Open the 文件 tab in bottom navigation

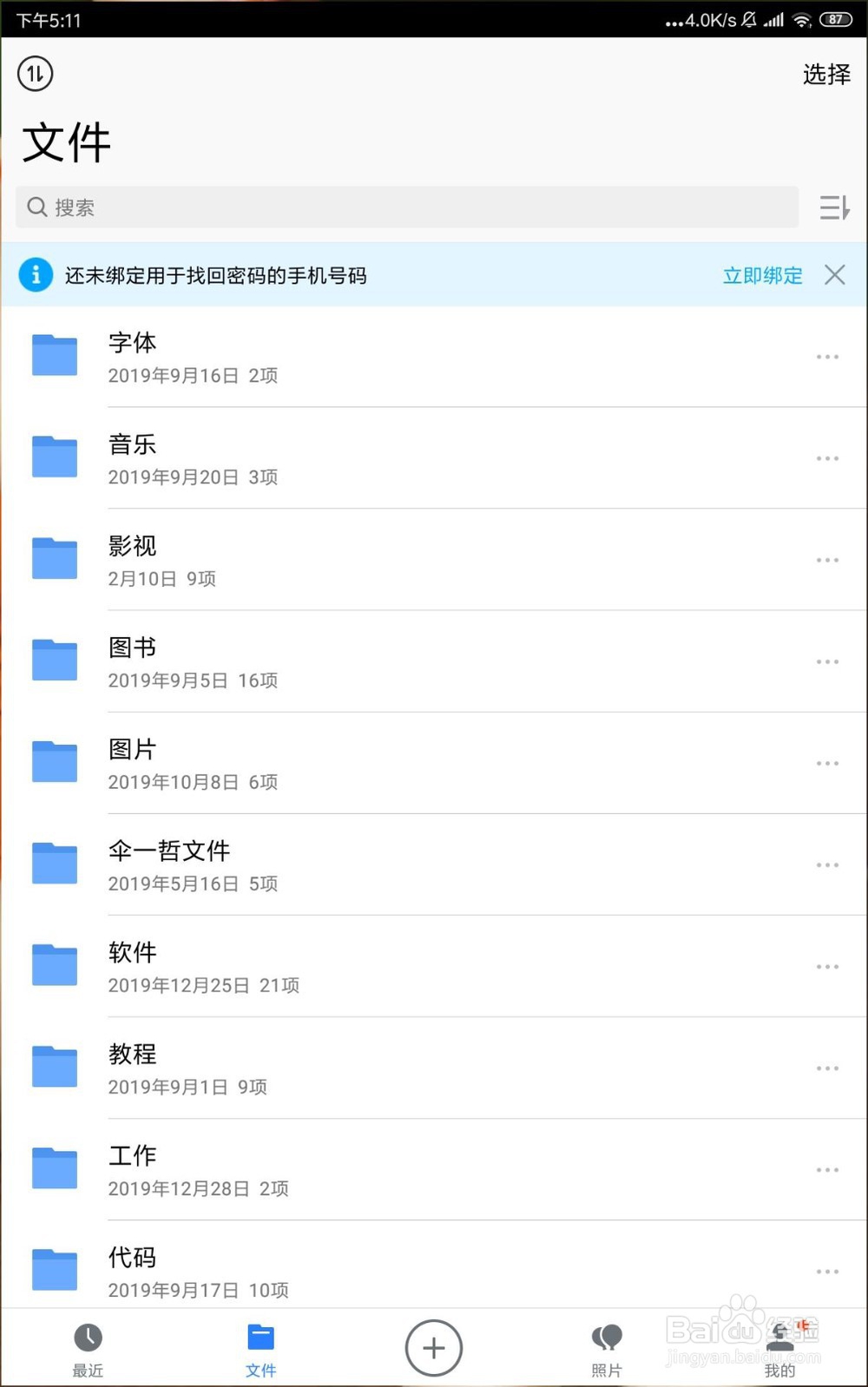260,1346
